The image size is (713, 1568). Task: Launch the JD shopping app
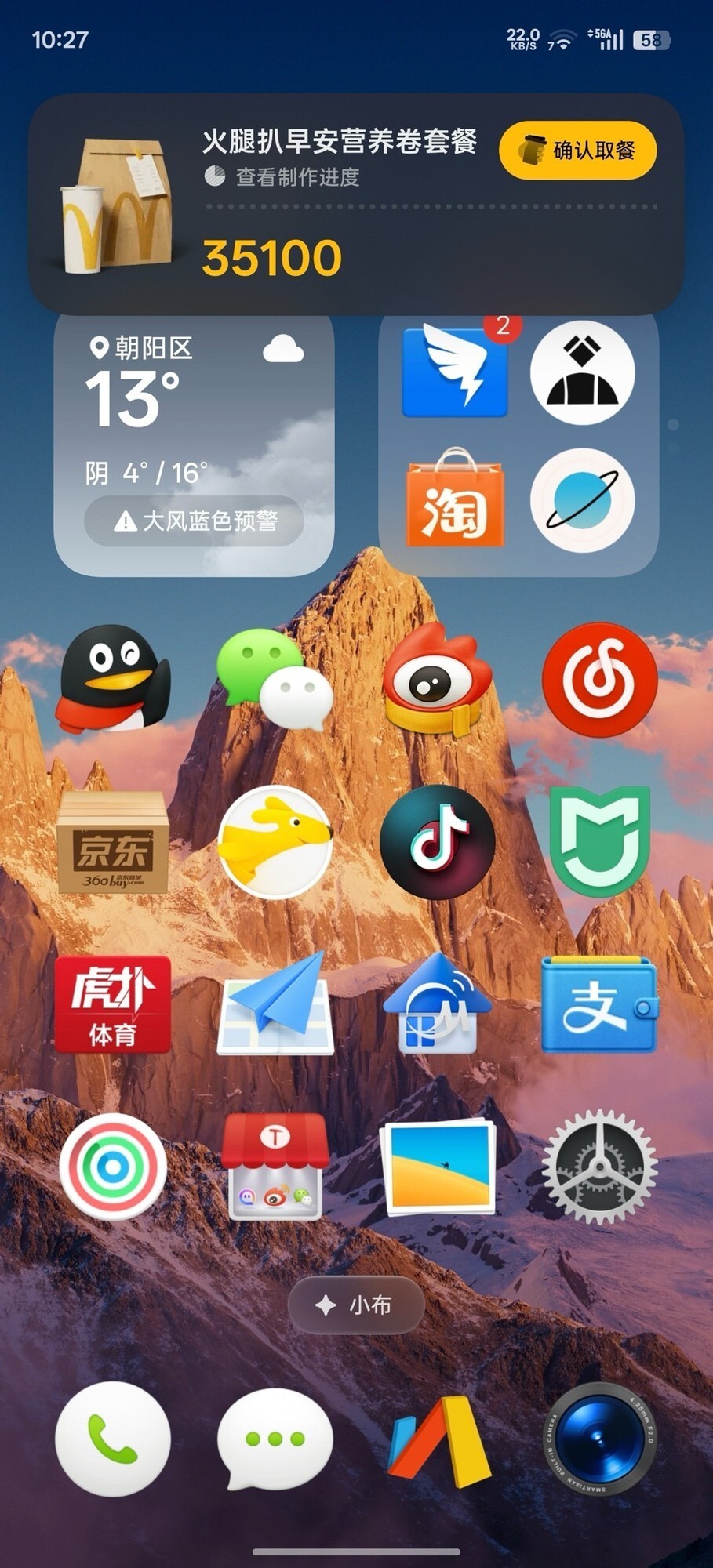tap(112, 845)
